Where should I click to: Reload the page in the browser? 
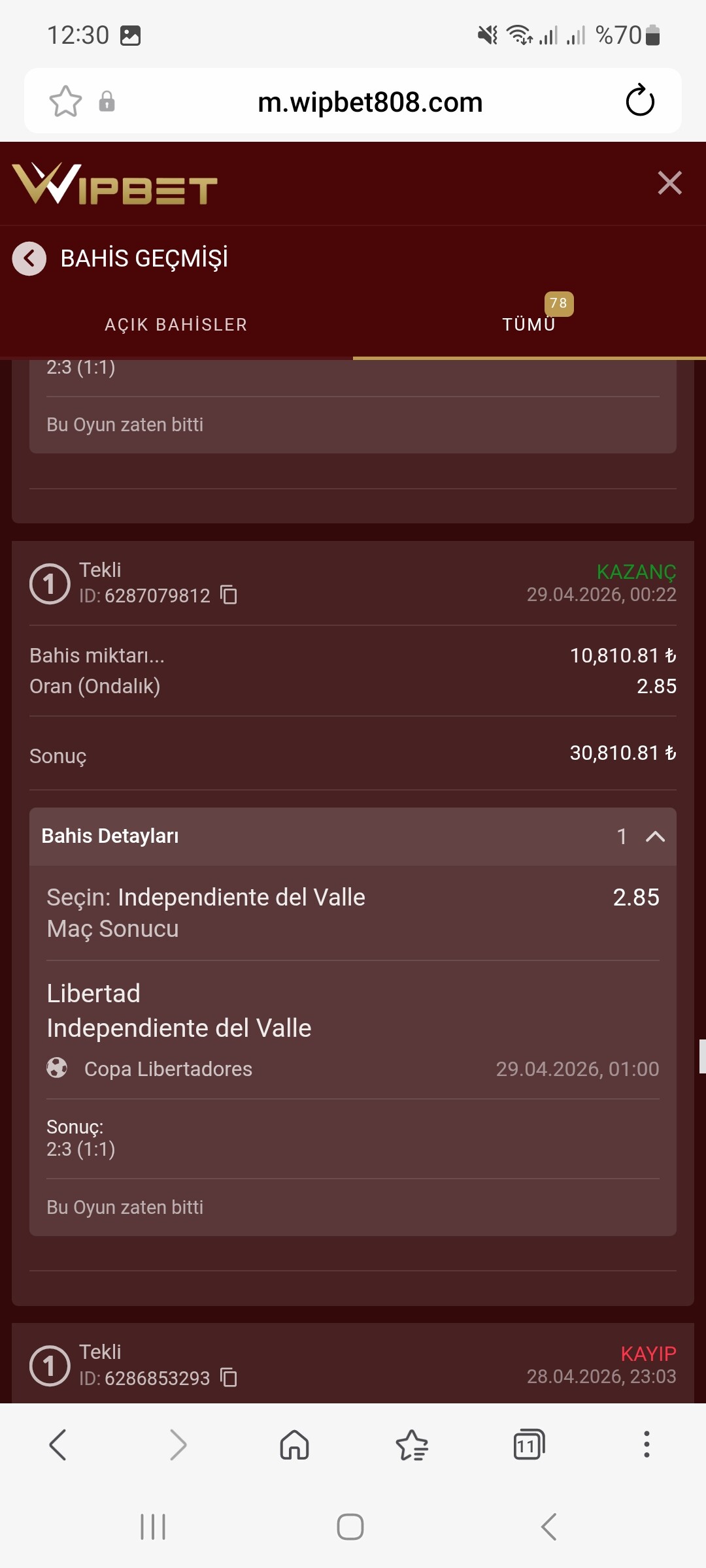(x=640, y=101)
